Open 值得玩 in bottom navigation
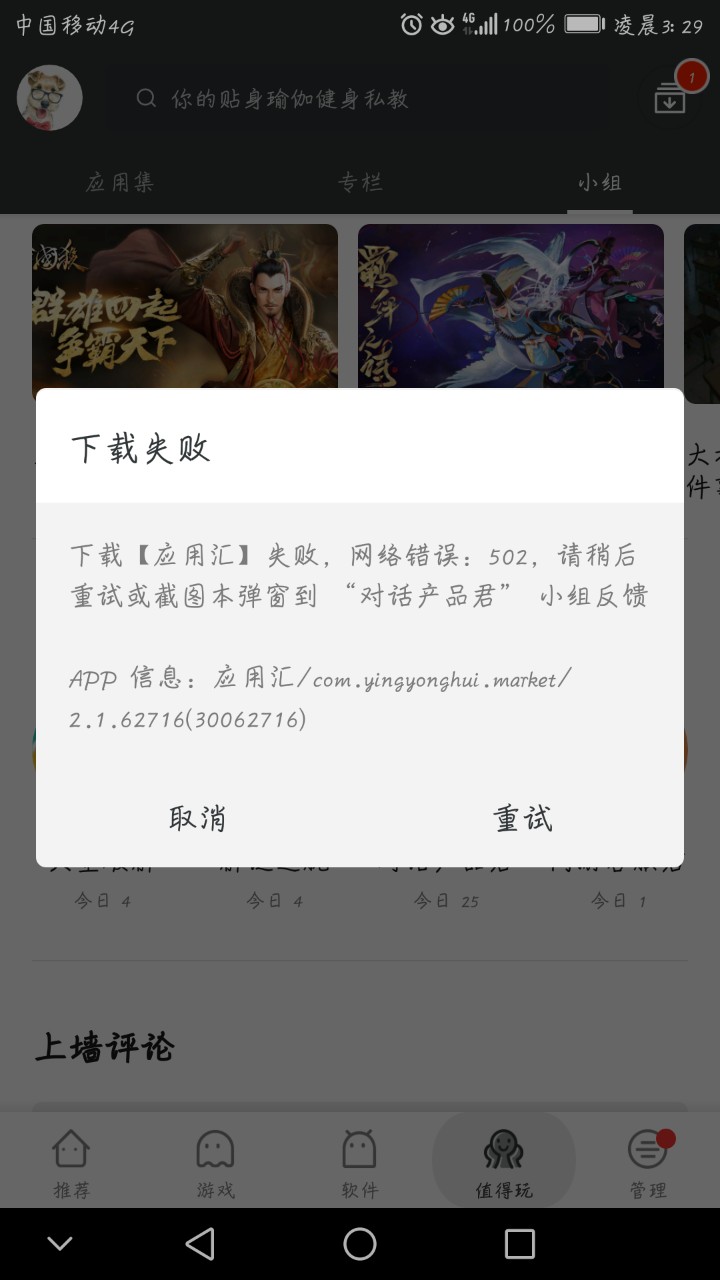Image resolution: width=720 pixels, height=1280 pixels. (504, 1162)
